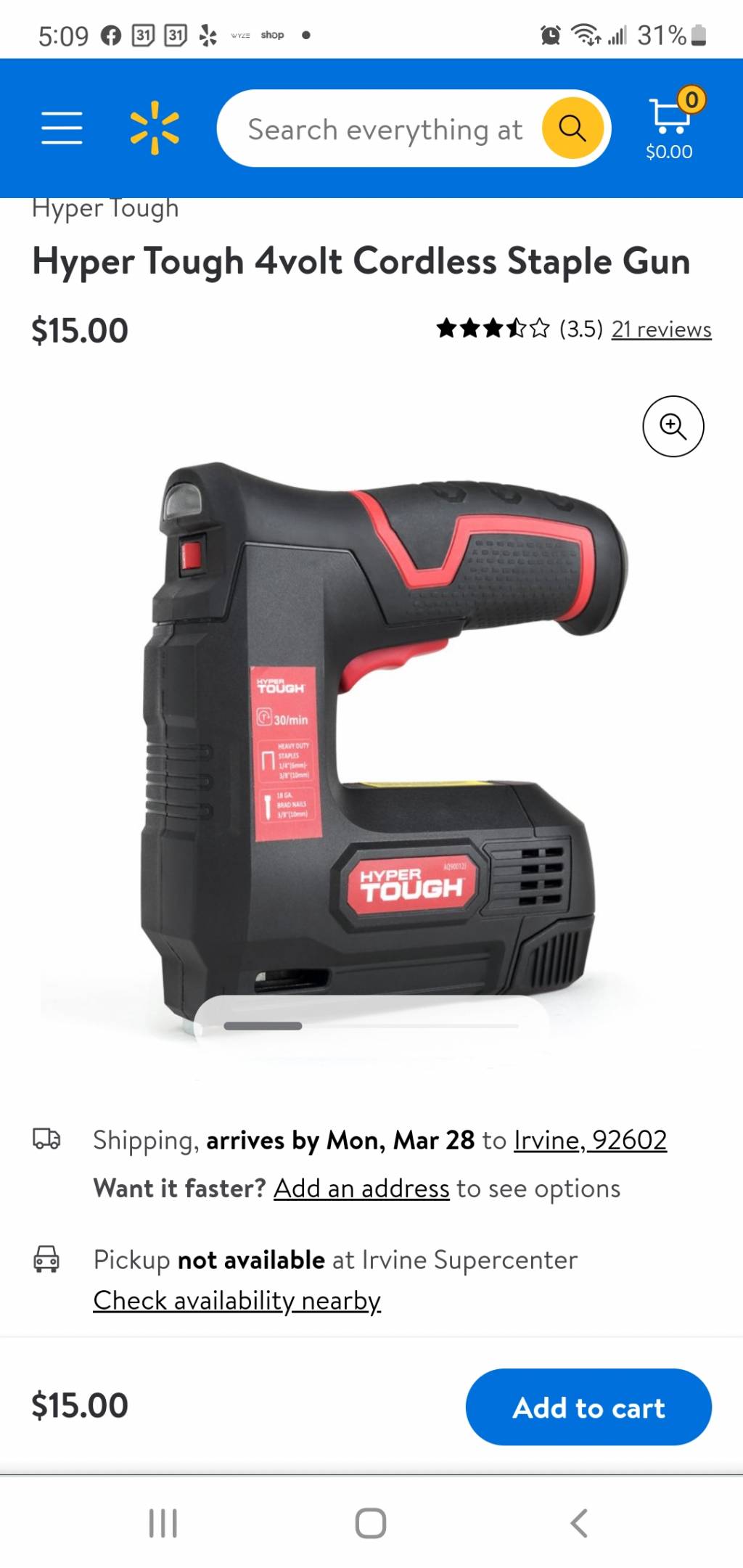Go back using system back button

pos(578,1523)
